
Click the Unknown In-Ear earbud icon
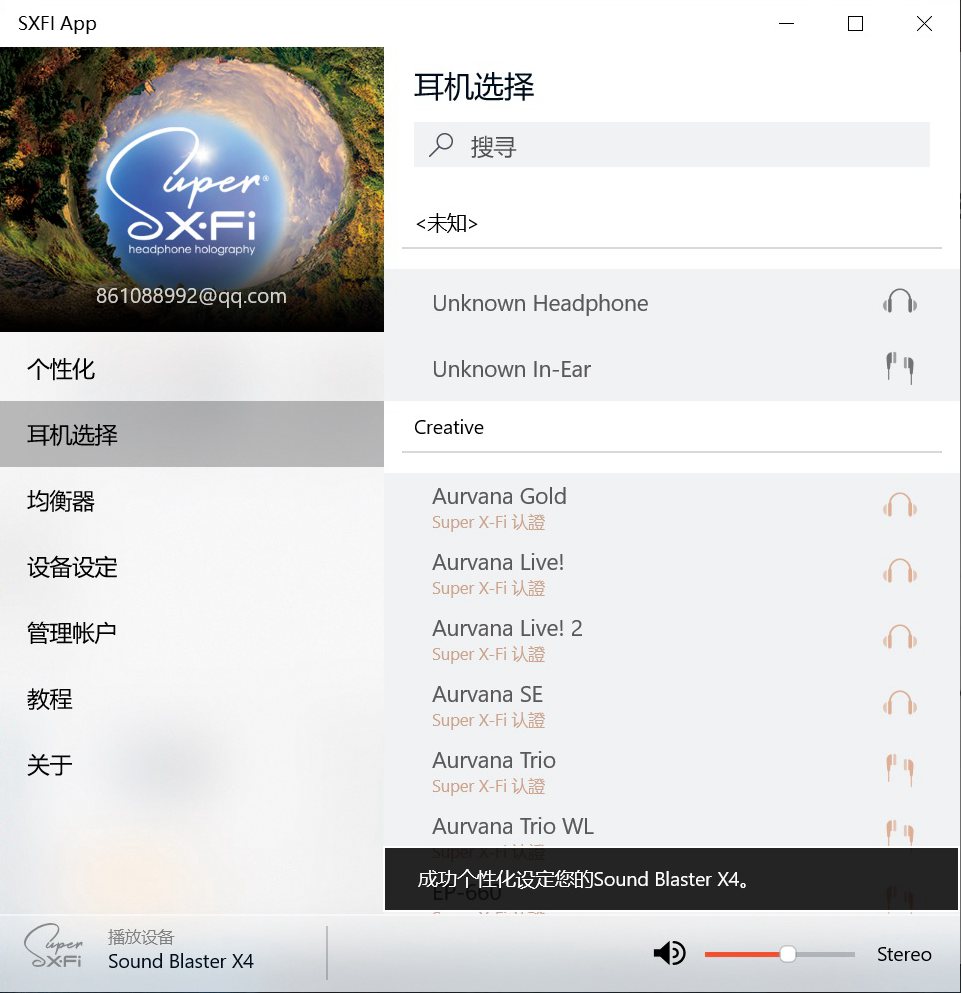pyautogui.click(x=898, y=368)
